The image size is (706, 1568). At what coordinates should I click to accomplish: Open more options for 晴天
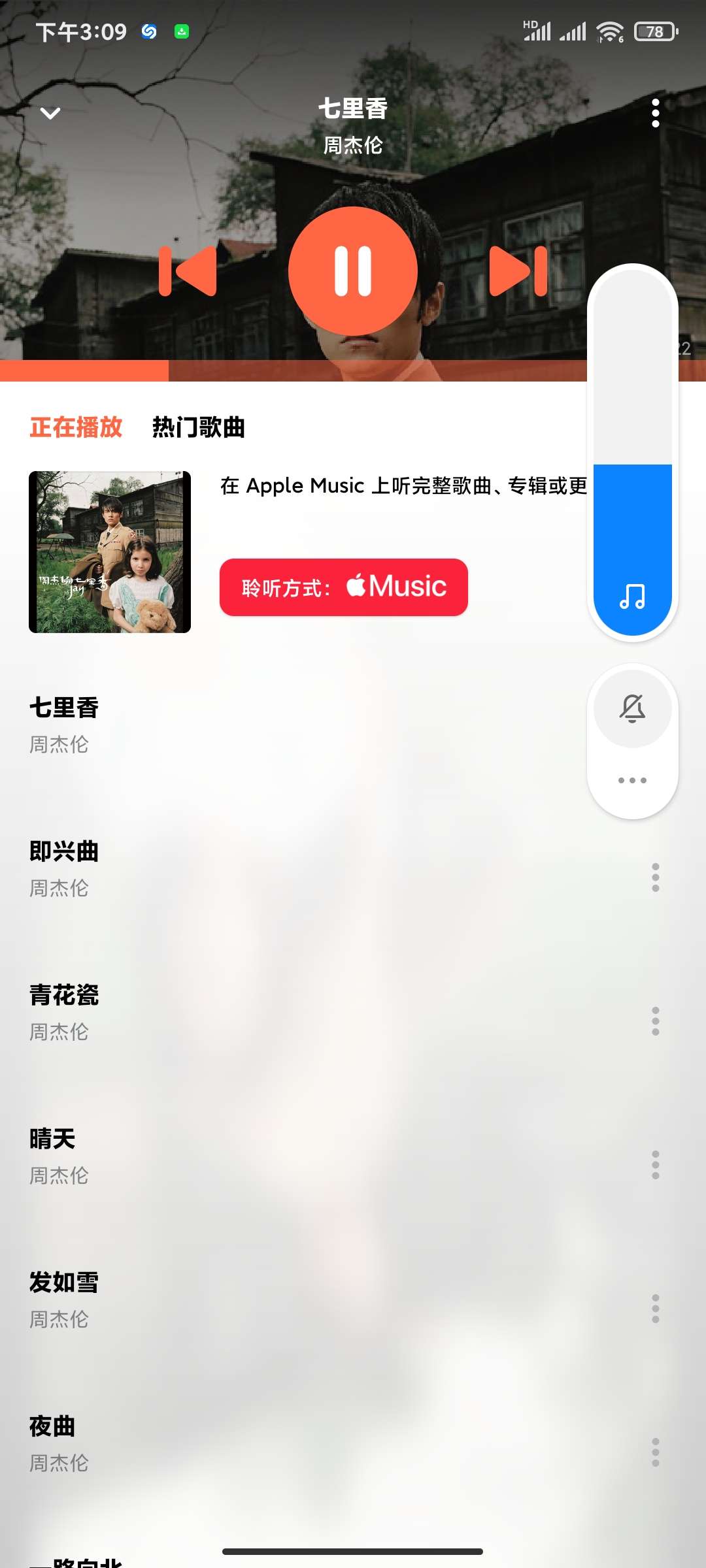coord(655,1165)
